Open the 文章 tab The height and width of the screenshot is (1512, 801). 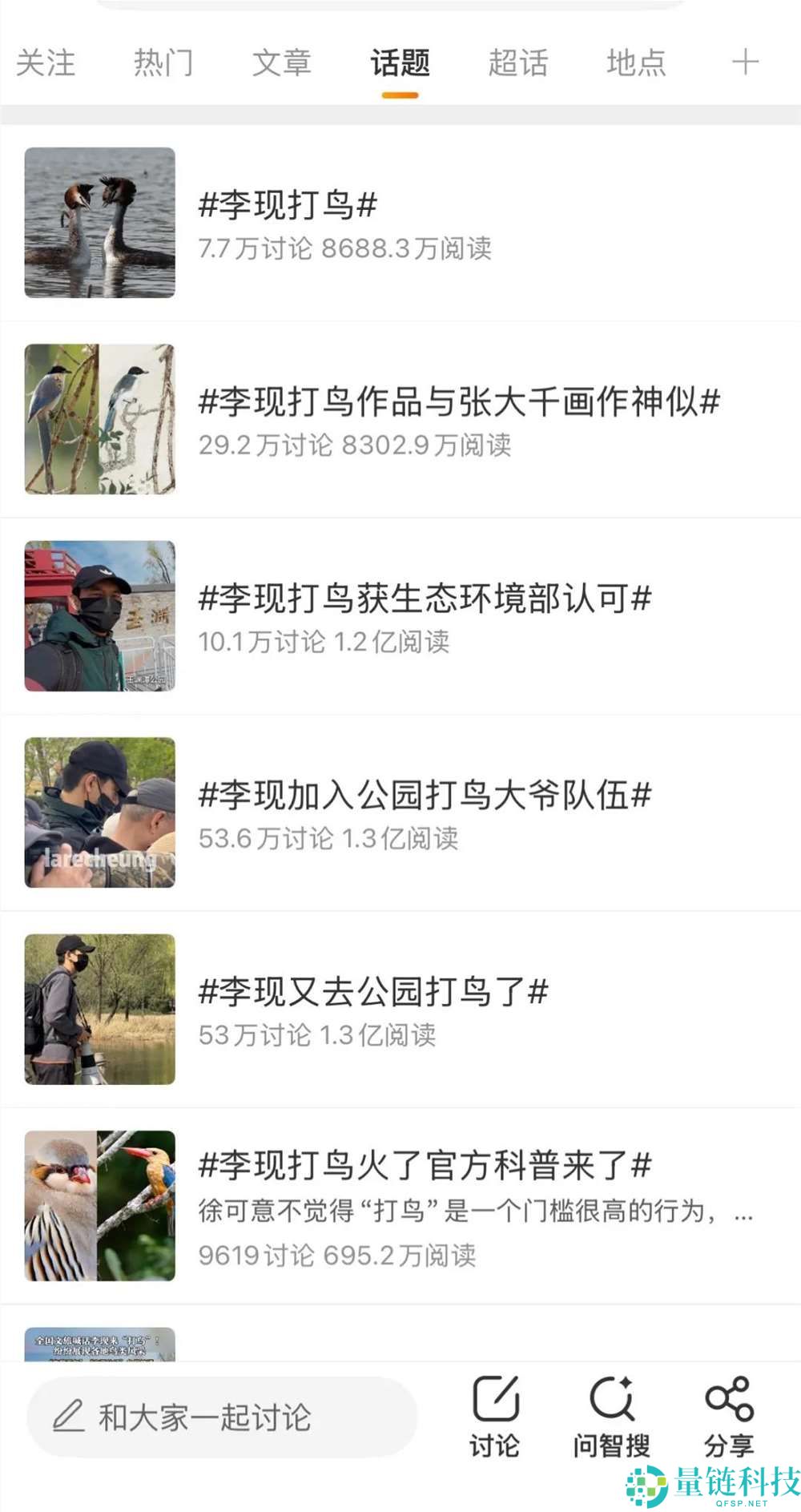pyautogui.click(x=282, y=62)
